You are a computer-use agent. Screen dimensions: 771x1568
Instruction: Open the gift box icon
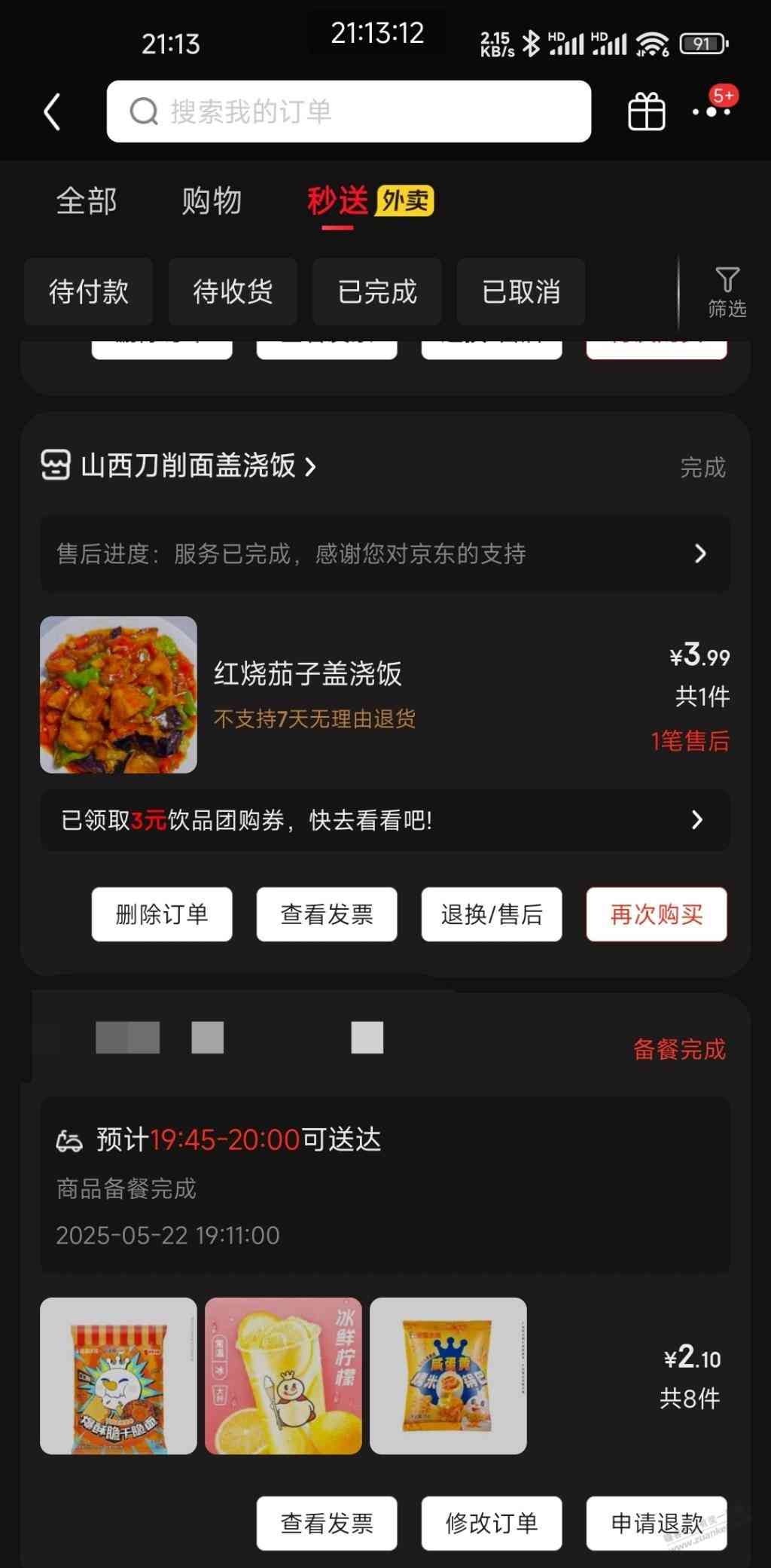click(646, 112)
